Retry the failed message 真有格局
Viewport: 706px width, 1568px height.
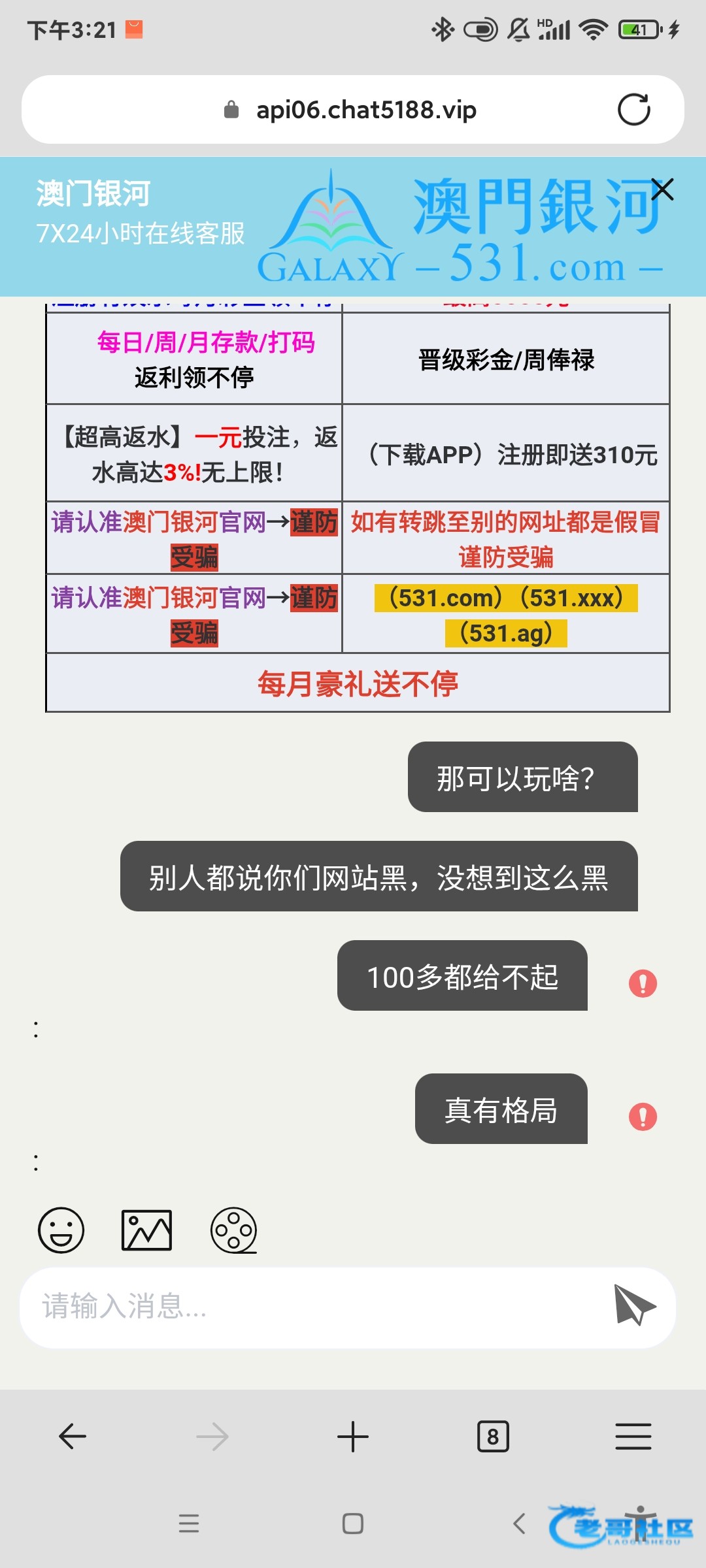coord(643,1116)
